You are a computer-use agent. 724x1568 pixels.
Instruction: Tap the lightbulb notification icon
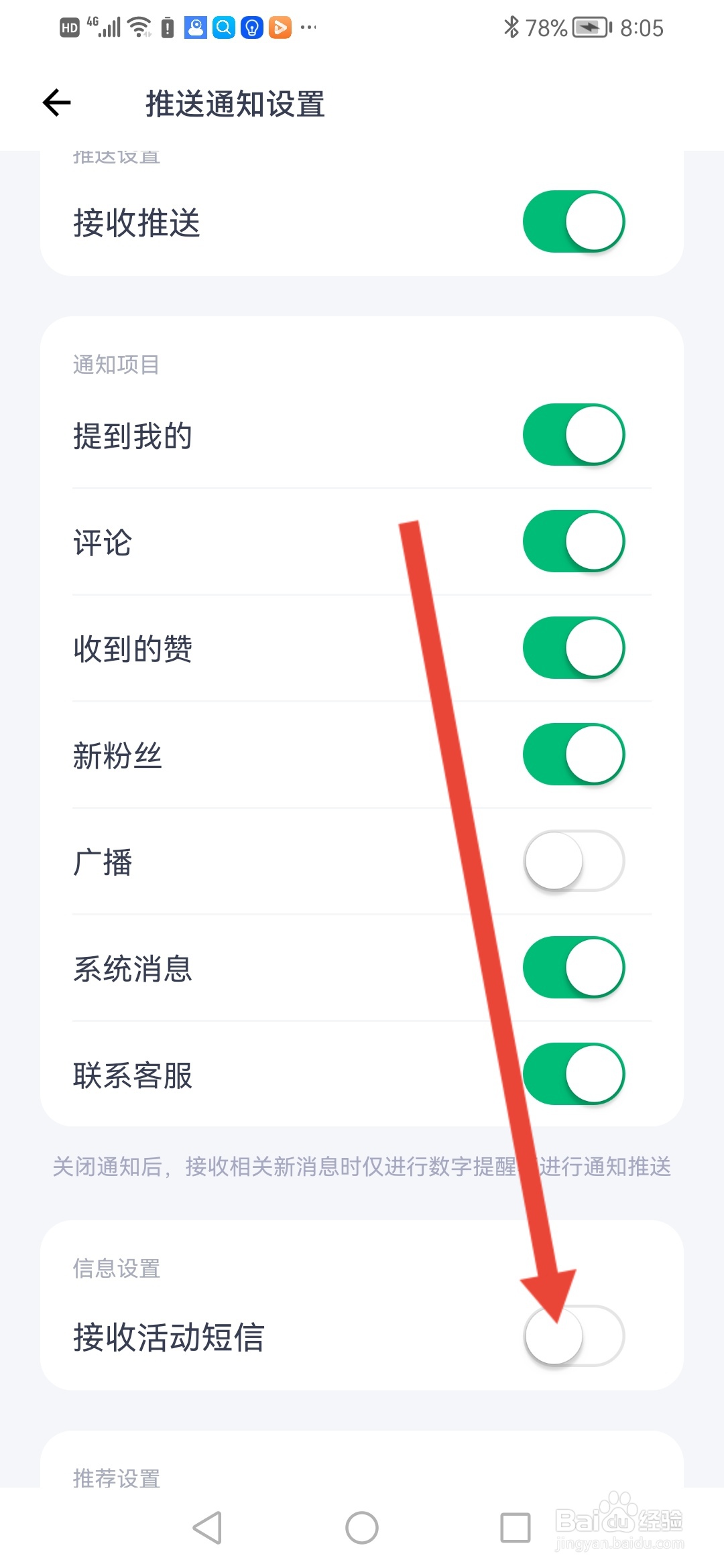(x=251, y=27)
